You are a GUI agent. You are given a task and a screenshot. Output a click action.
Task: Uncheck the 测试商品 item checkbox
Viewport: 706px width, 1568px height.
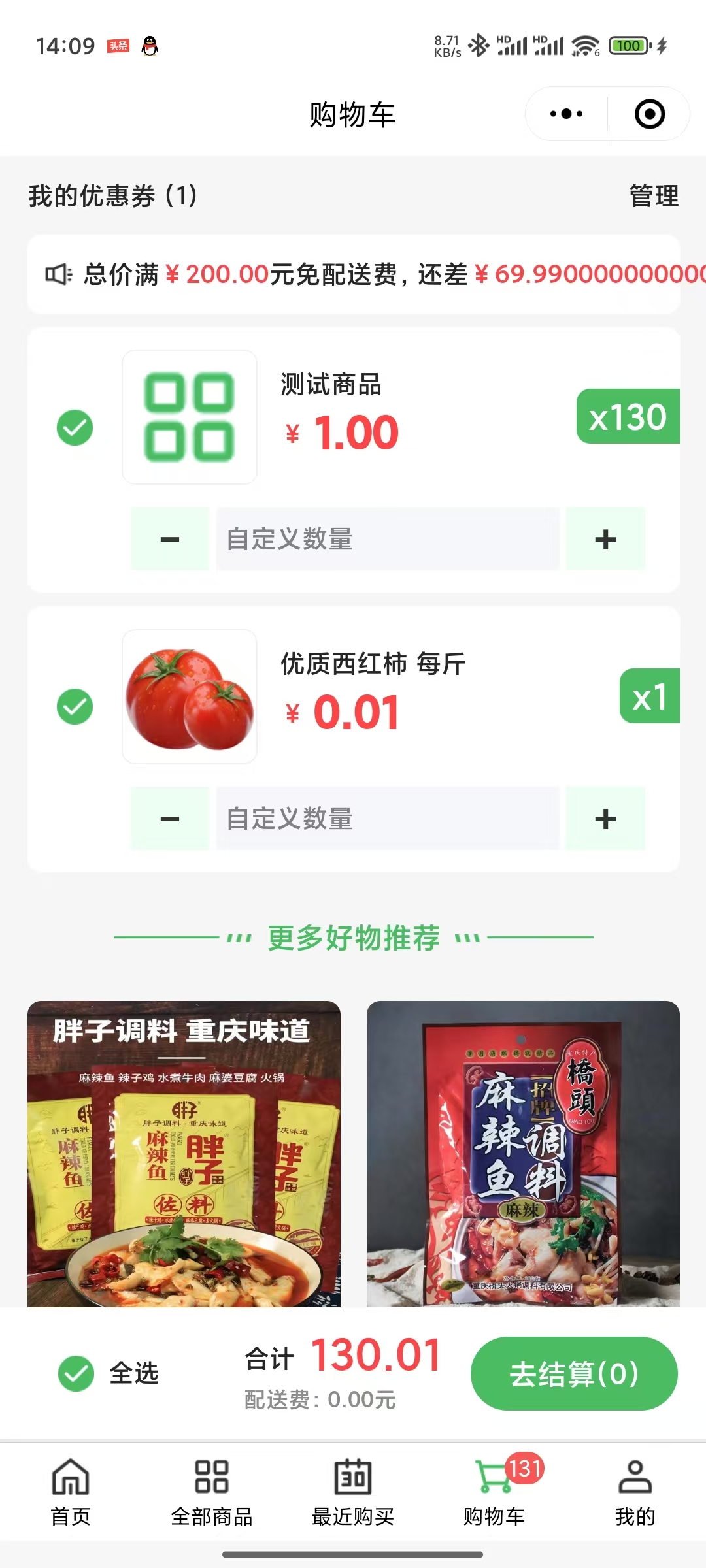coord(75,428)
